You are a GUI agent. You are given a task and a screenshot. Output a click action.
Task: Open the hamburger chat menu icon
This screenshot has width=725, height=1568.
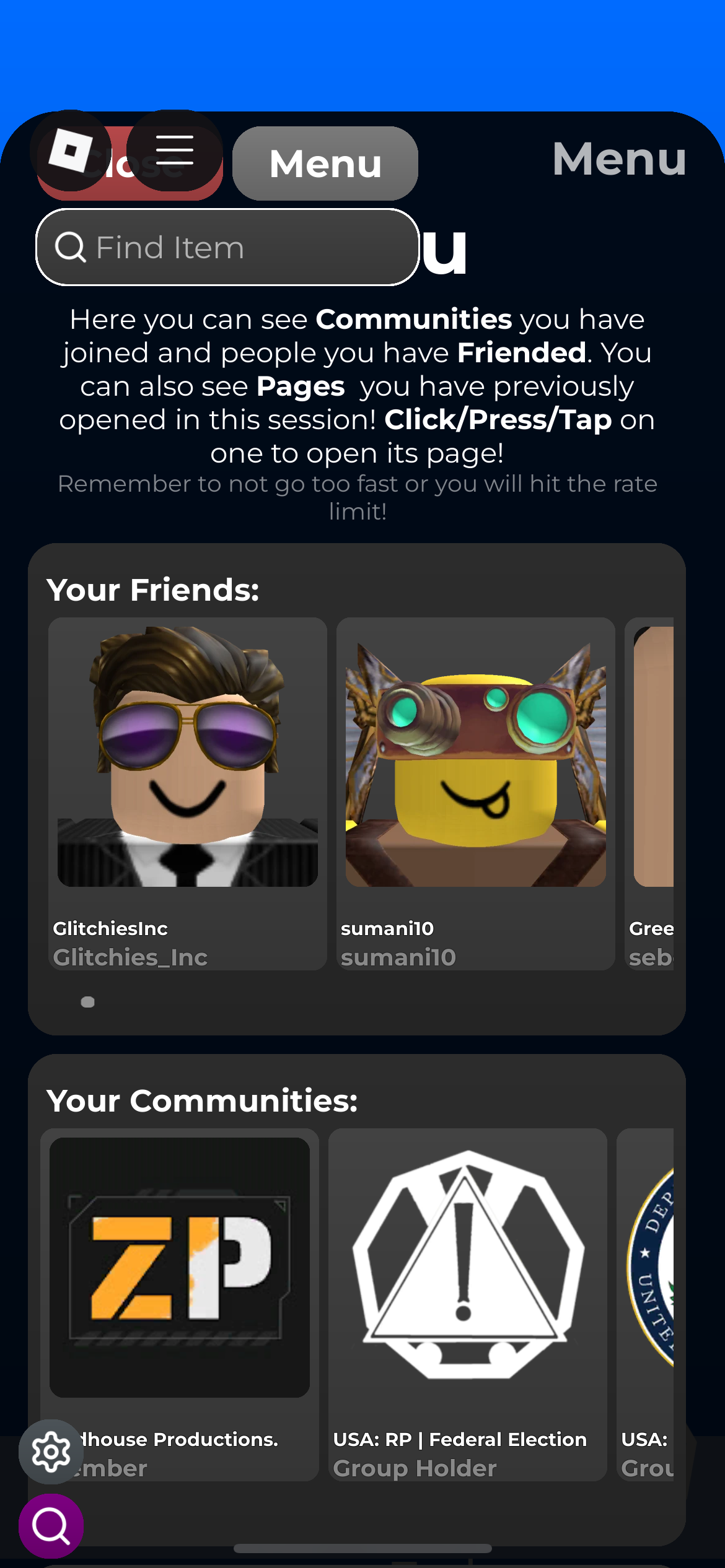175,150
